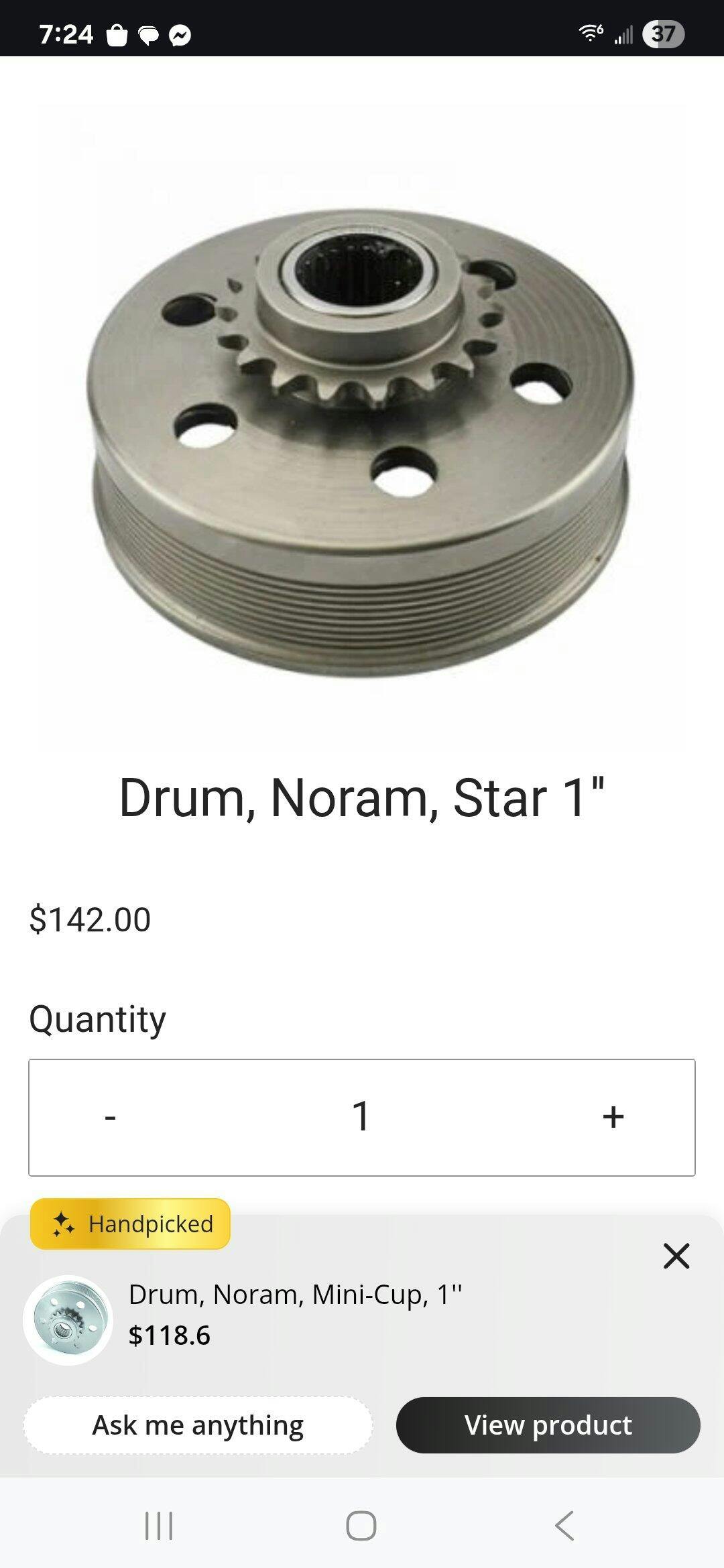Dismiss the Handpicked suggestion banner
Image resolution: width=724 pixels, height=1568 pixels.
pyautogui.click(x=676, y=1256)
